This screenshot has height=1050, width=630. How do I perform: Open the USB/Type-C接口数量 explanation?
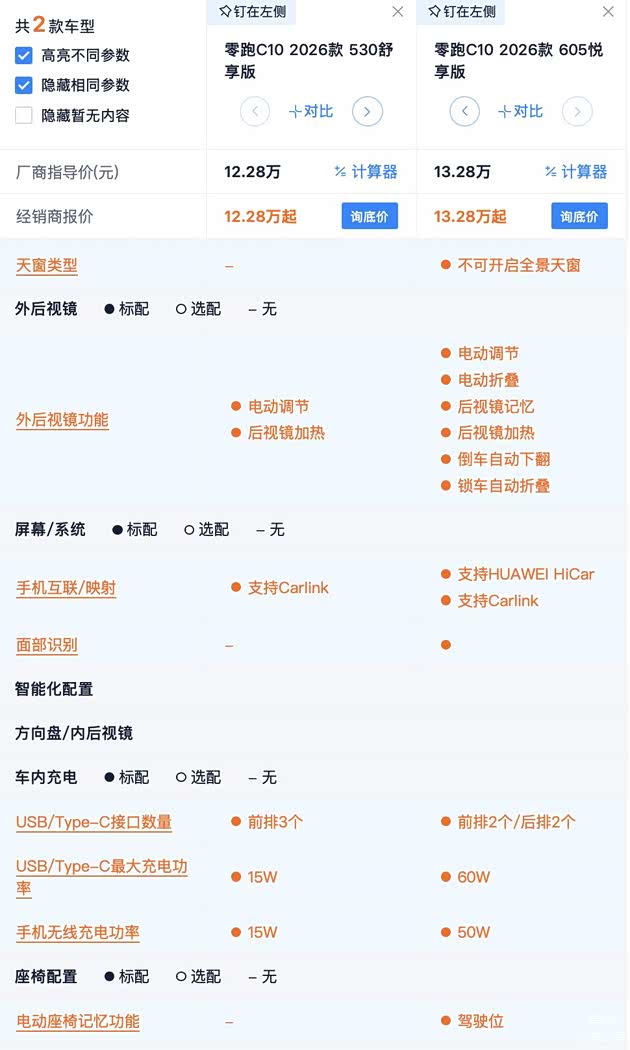[x=94, y=823]
